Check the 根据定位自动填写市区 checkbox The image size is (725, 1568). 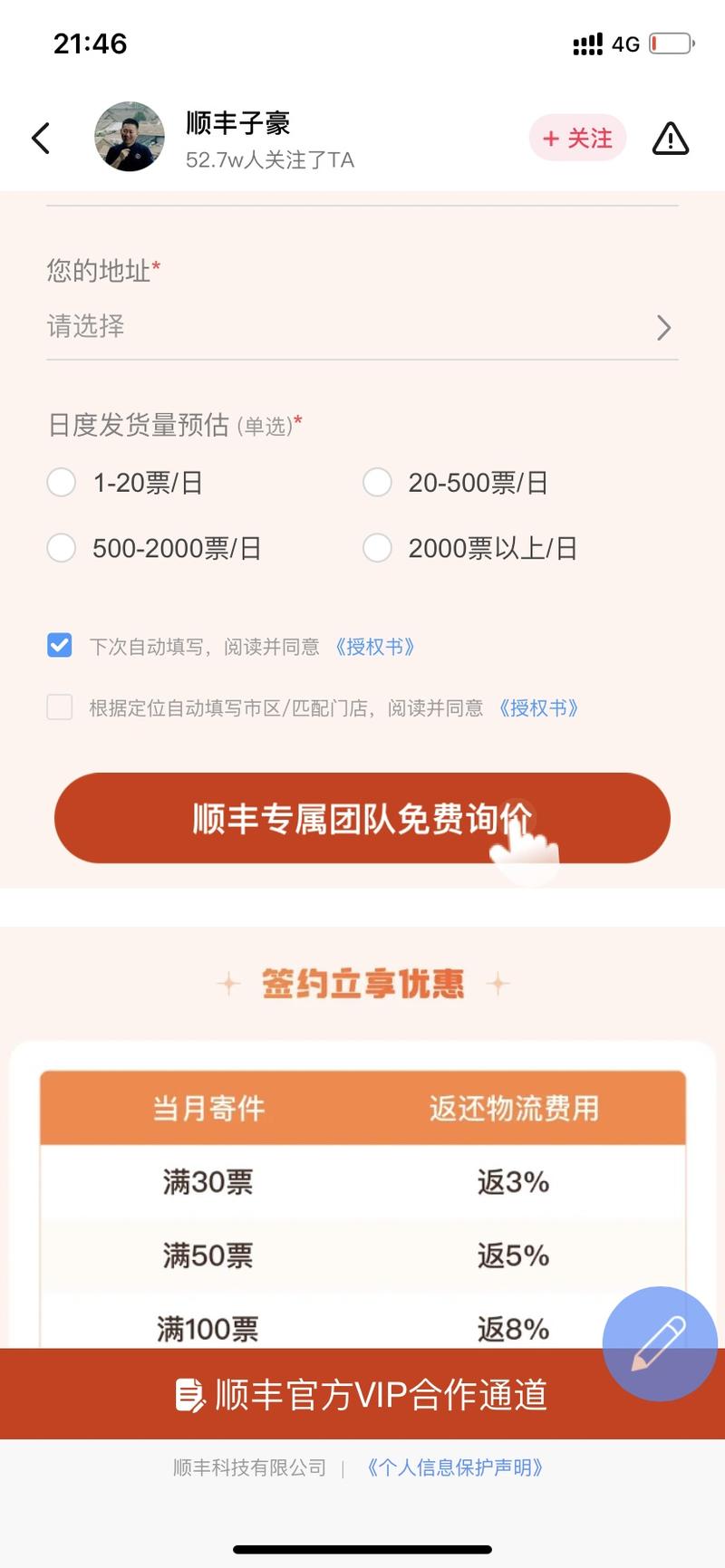click(60, 707)
